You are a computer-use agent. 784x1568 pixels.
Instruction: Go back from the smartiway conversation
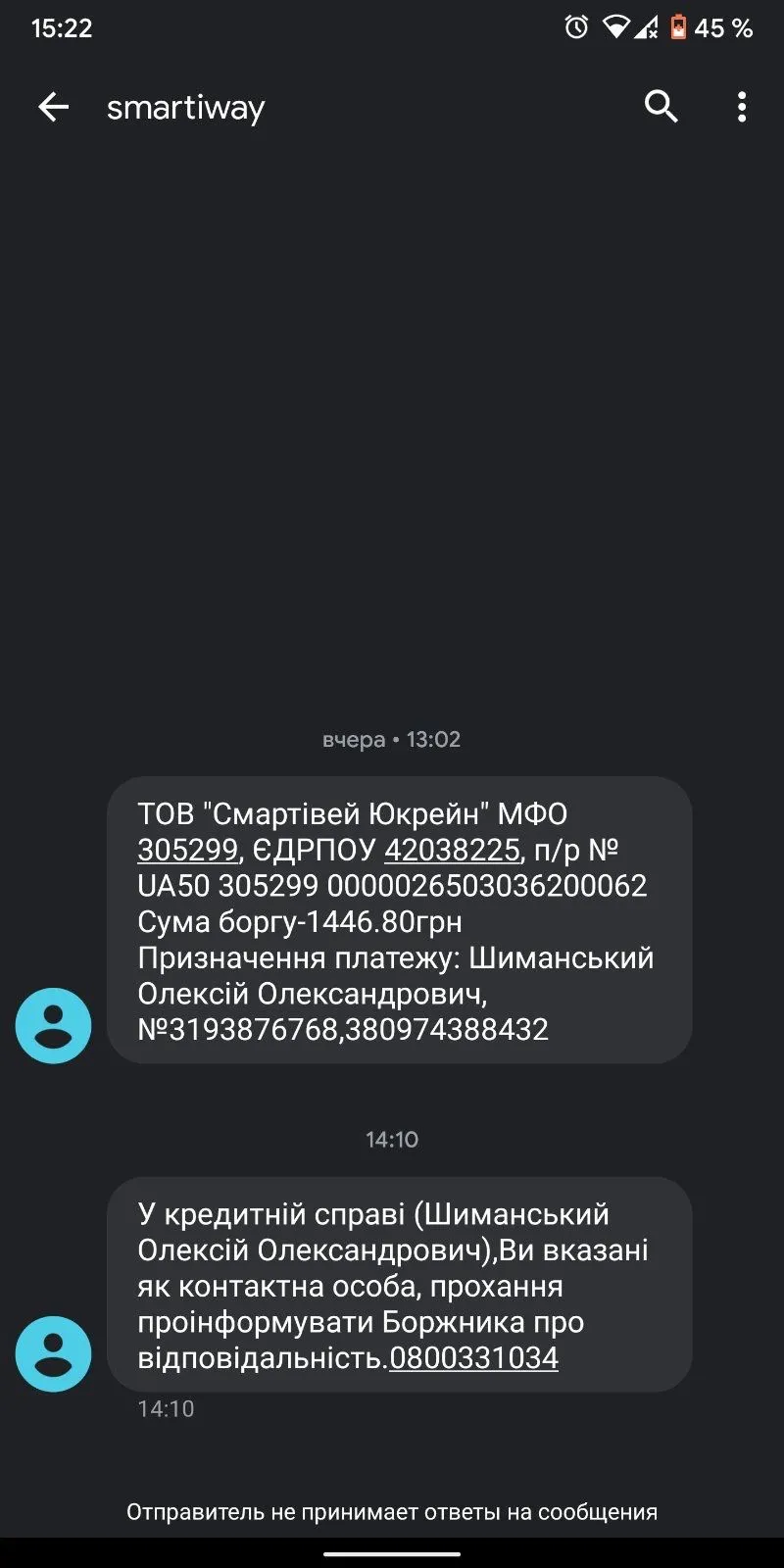54,107
